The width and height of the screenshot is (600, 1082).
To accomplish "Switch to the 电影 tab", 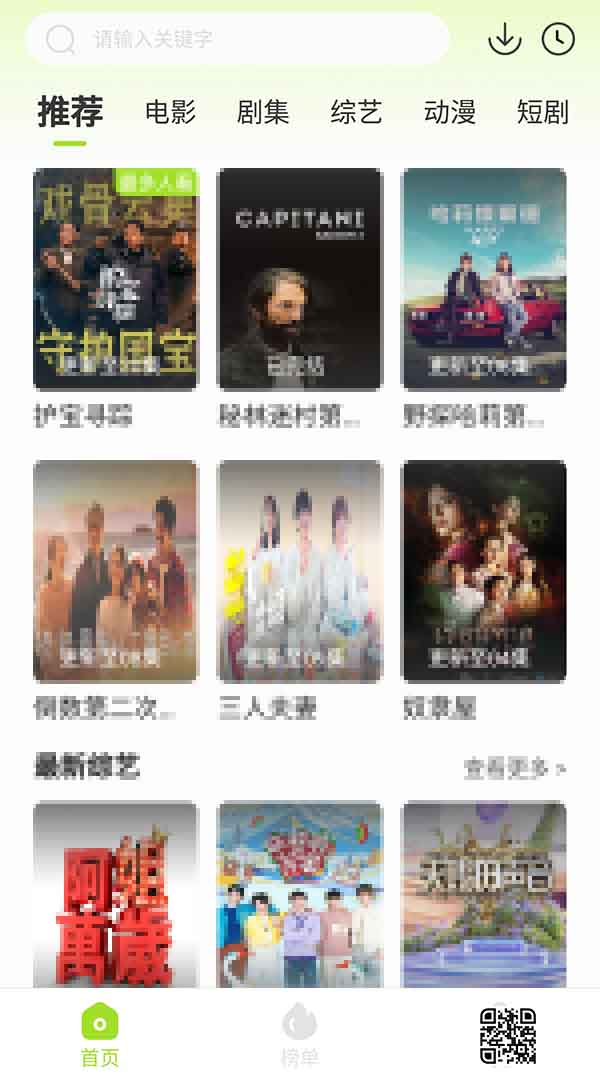I will pos(170,112).
